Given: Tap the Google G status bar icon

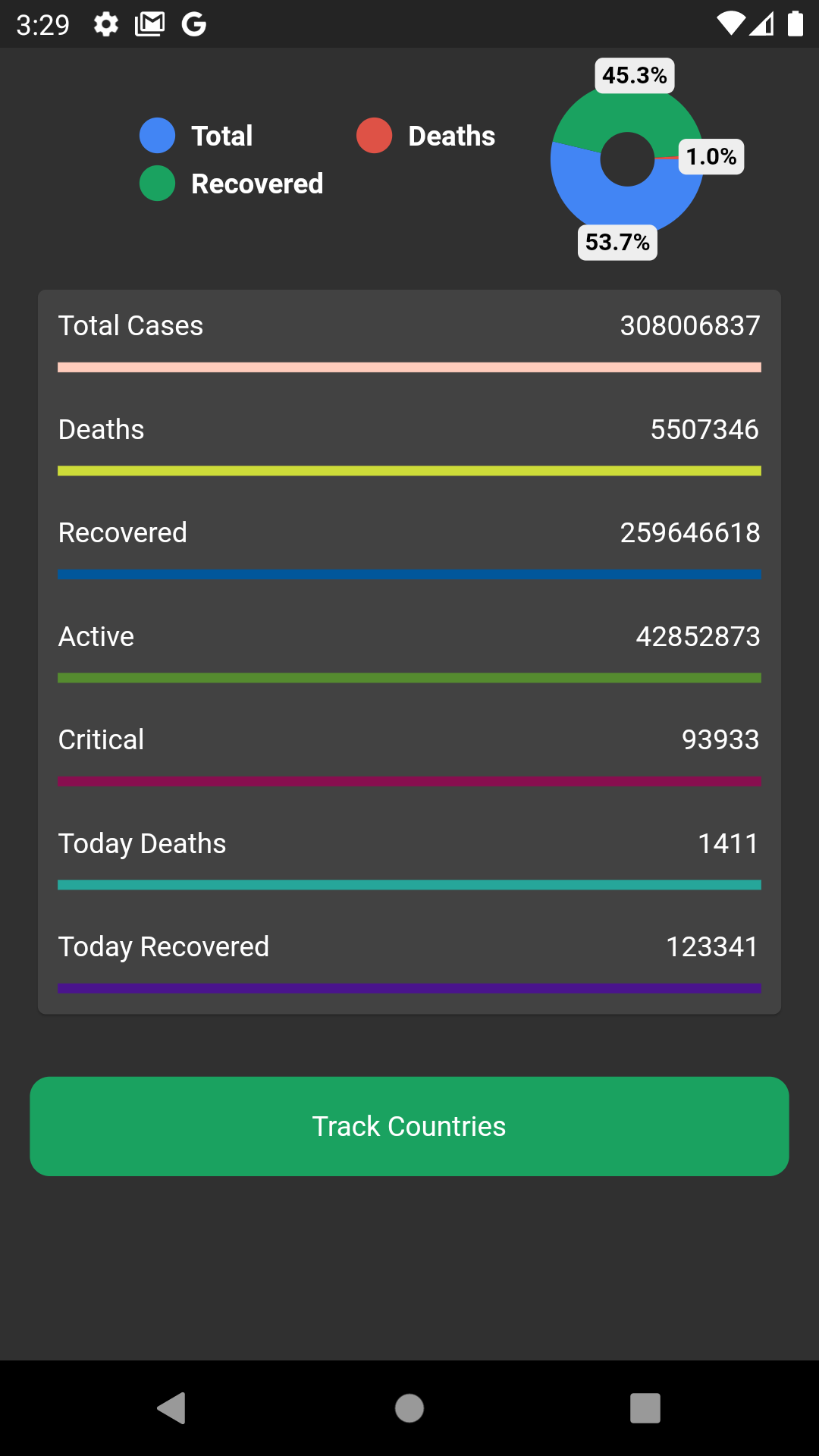Looking at the screenshot, I should click(x=194, y=24).
